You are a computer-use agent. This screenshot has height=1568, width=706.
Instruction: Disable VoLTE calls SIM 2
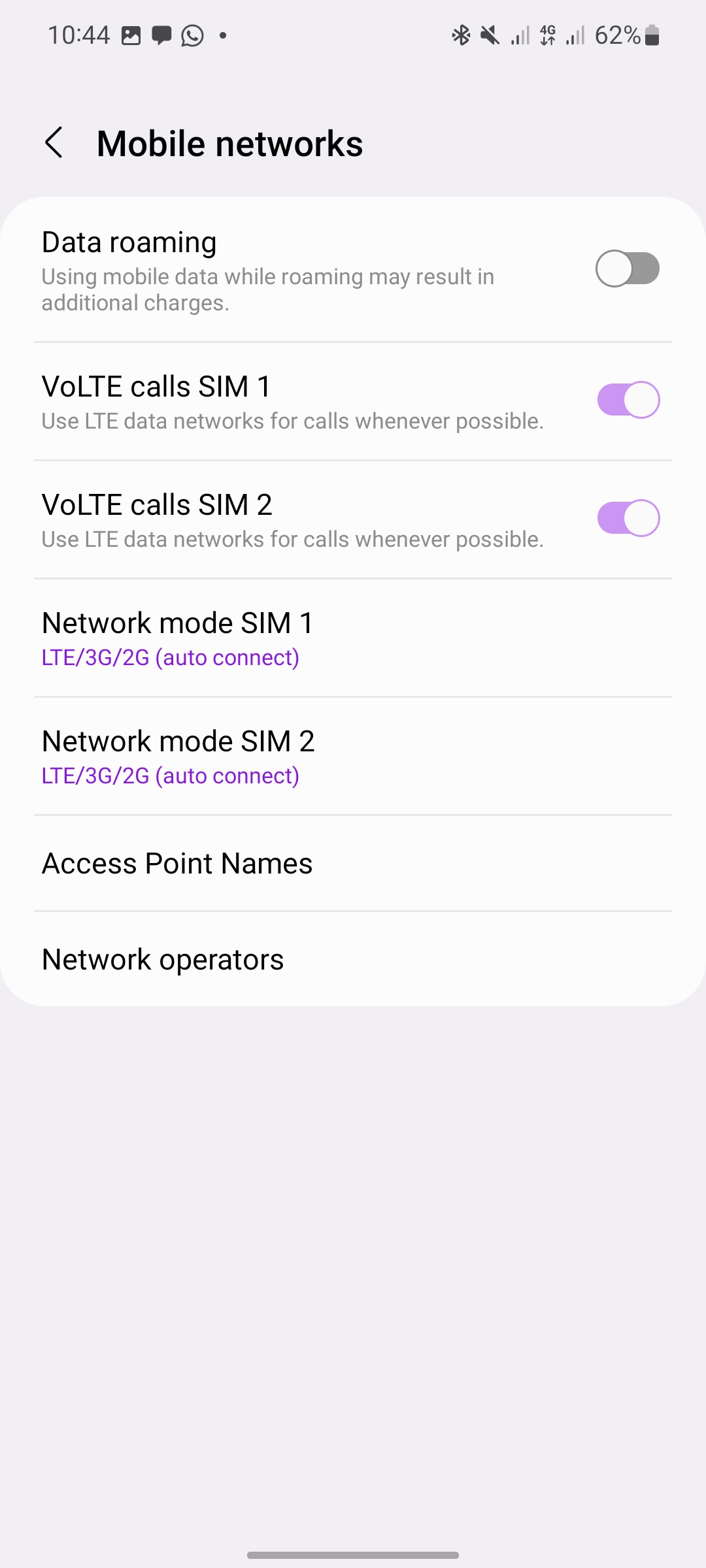tap(628, 518)
